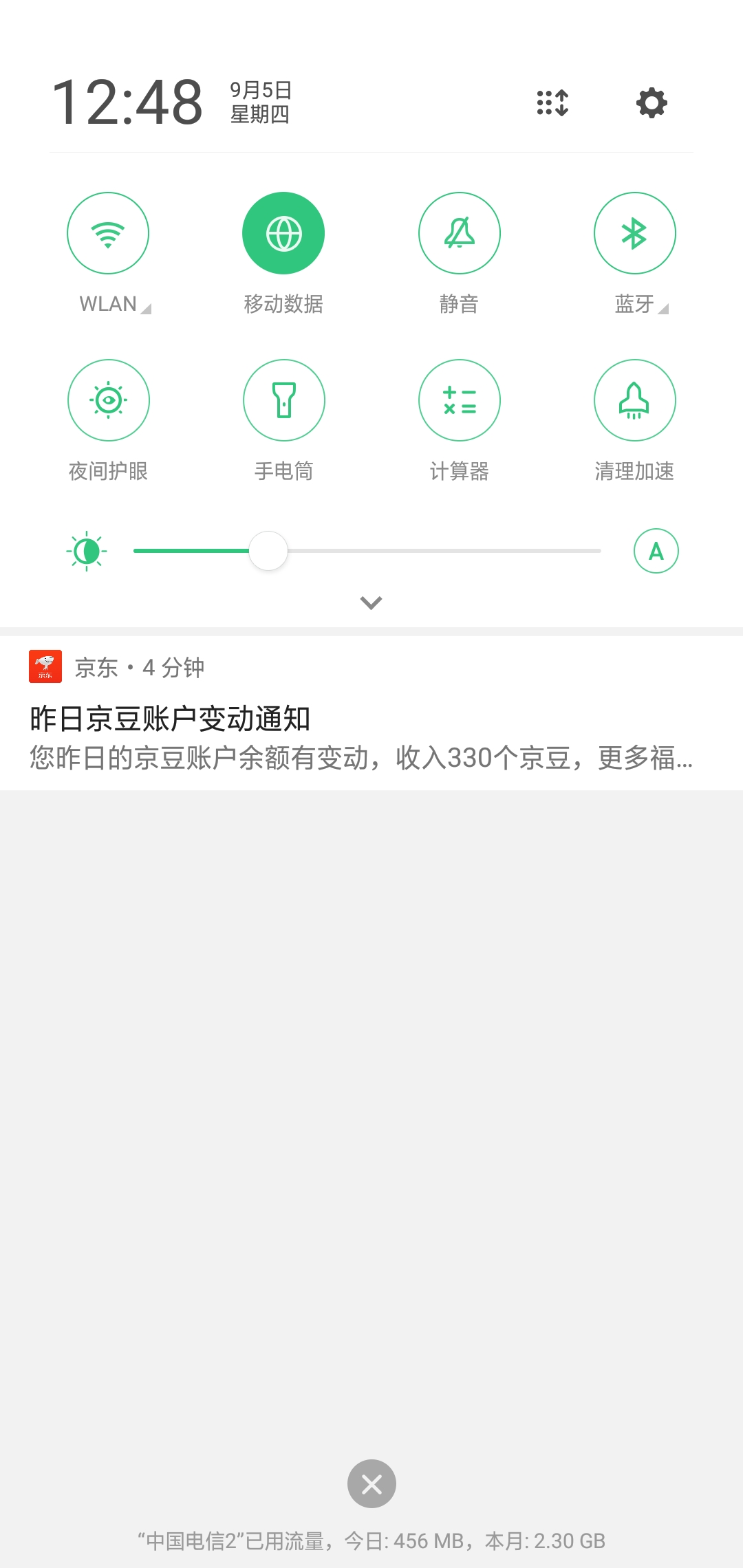This screenshot has height=1568, width=743.
Task: Toggle the WLAN quick setting
Action: (108, 233)
